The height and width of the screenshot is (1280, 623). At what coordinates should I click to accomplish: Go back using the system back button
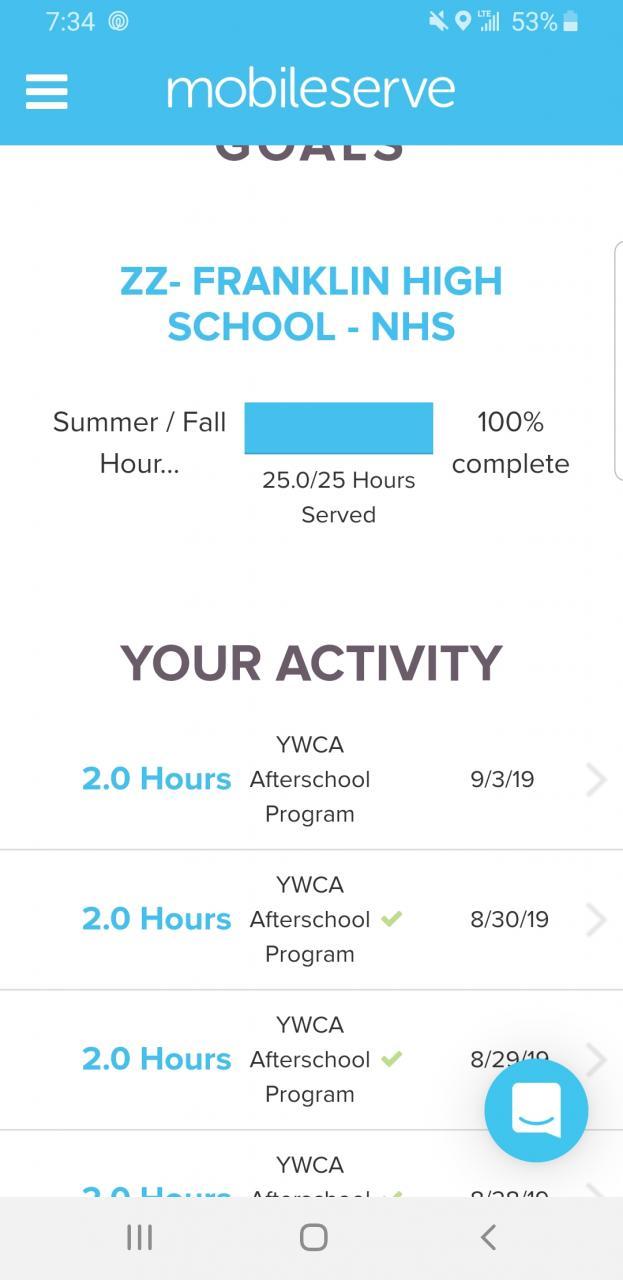(x=488, y=1238)
